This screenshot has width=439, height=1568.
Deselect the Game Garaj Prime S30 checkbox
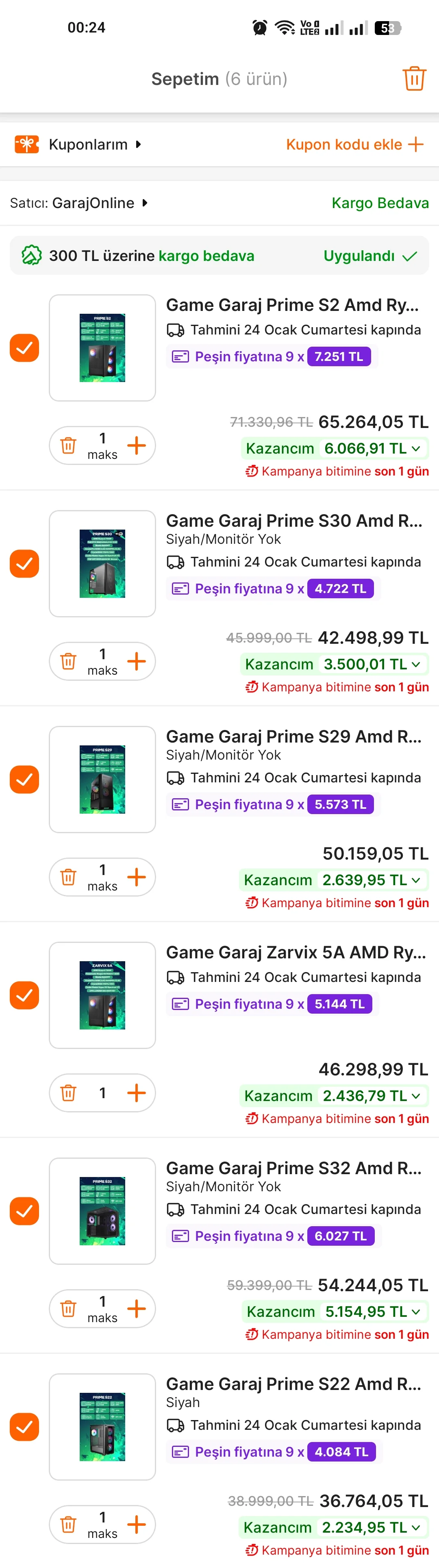tap(24, 564)
